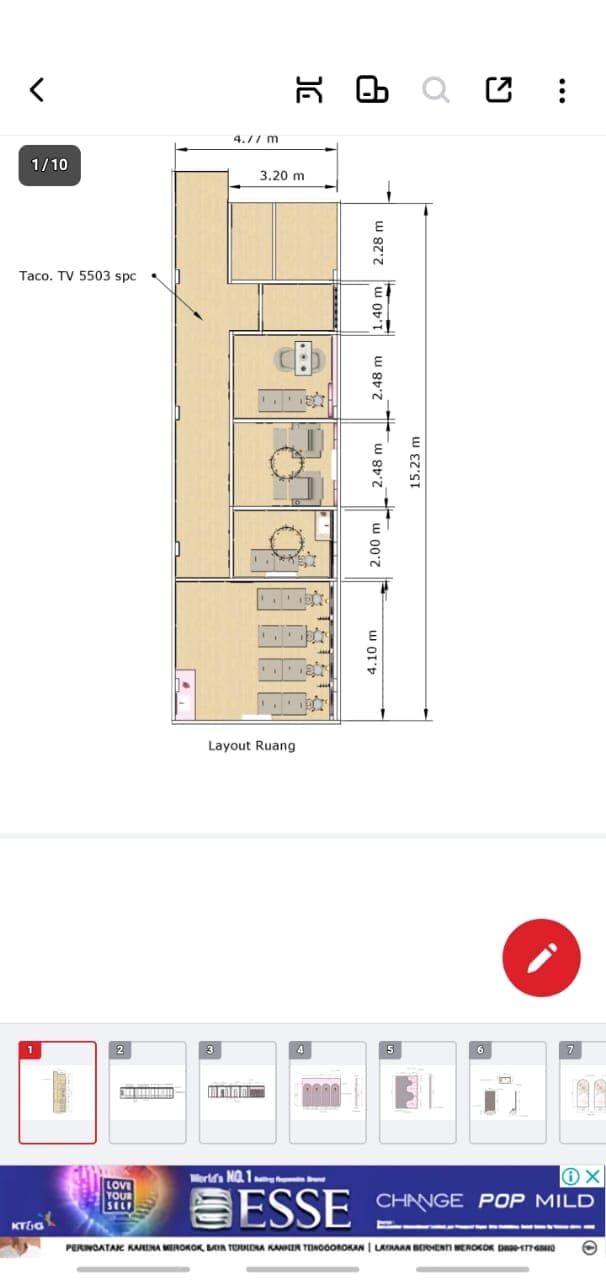This screenshot has height=1280, width=606.
Task: Go to page 4 thumbnail
Action: (328, 1092)
